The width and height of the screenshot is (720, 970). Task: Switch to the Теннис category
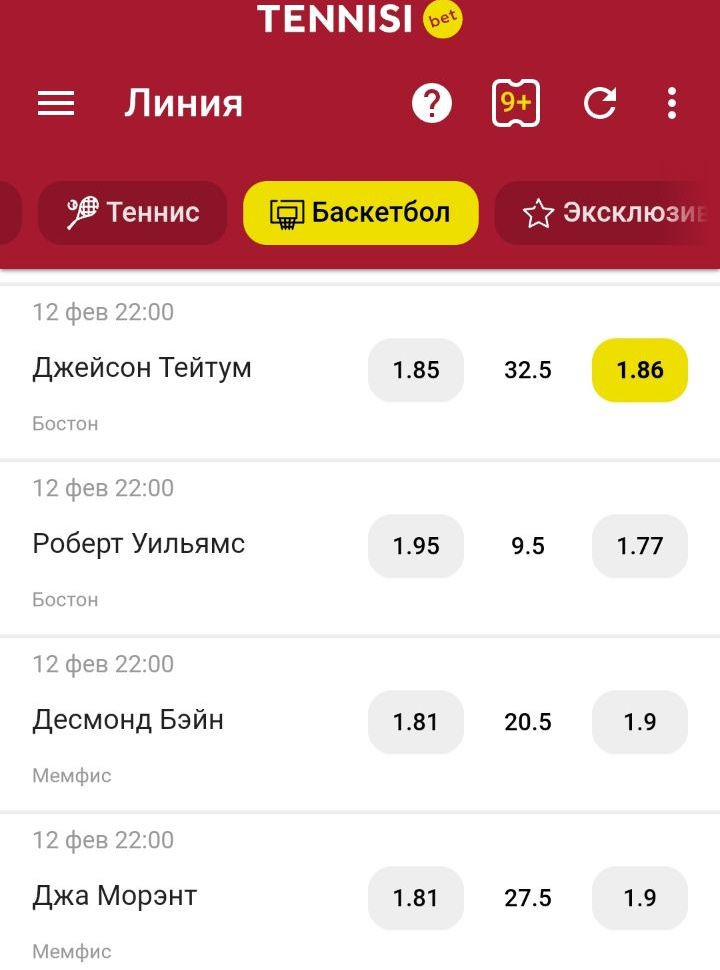pyautogui.click(x=133, y=213)
